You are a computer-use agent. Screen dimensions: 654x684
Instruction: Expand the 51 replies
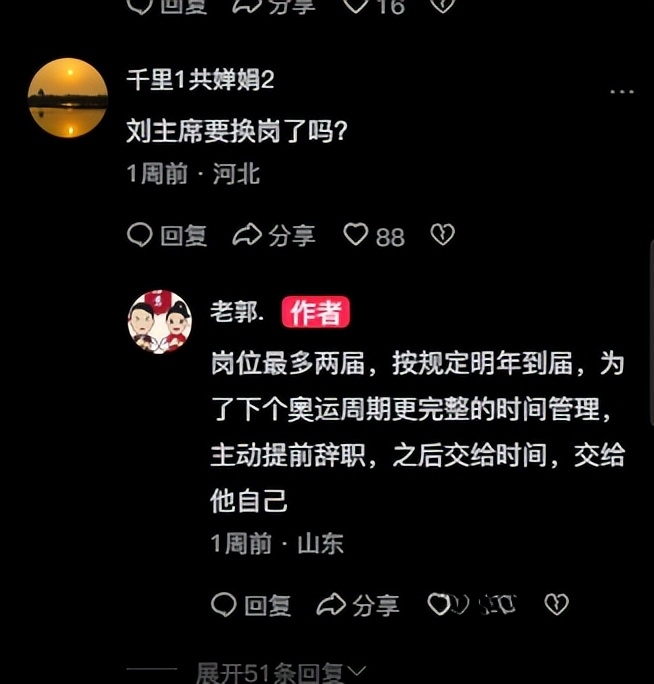coord(280,672)
